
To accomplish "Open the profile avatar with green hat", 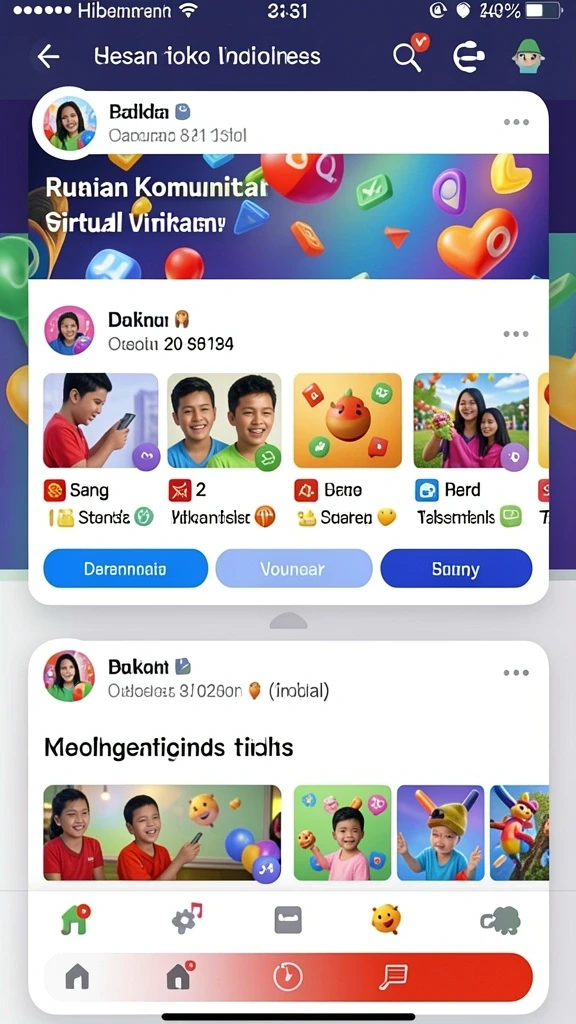I will pos(526,56).
